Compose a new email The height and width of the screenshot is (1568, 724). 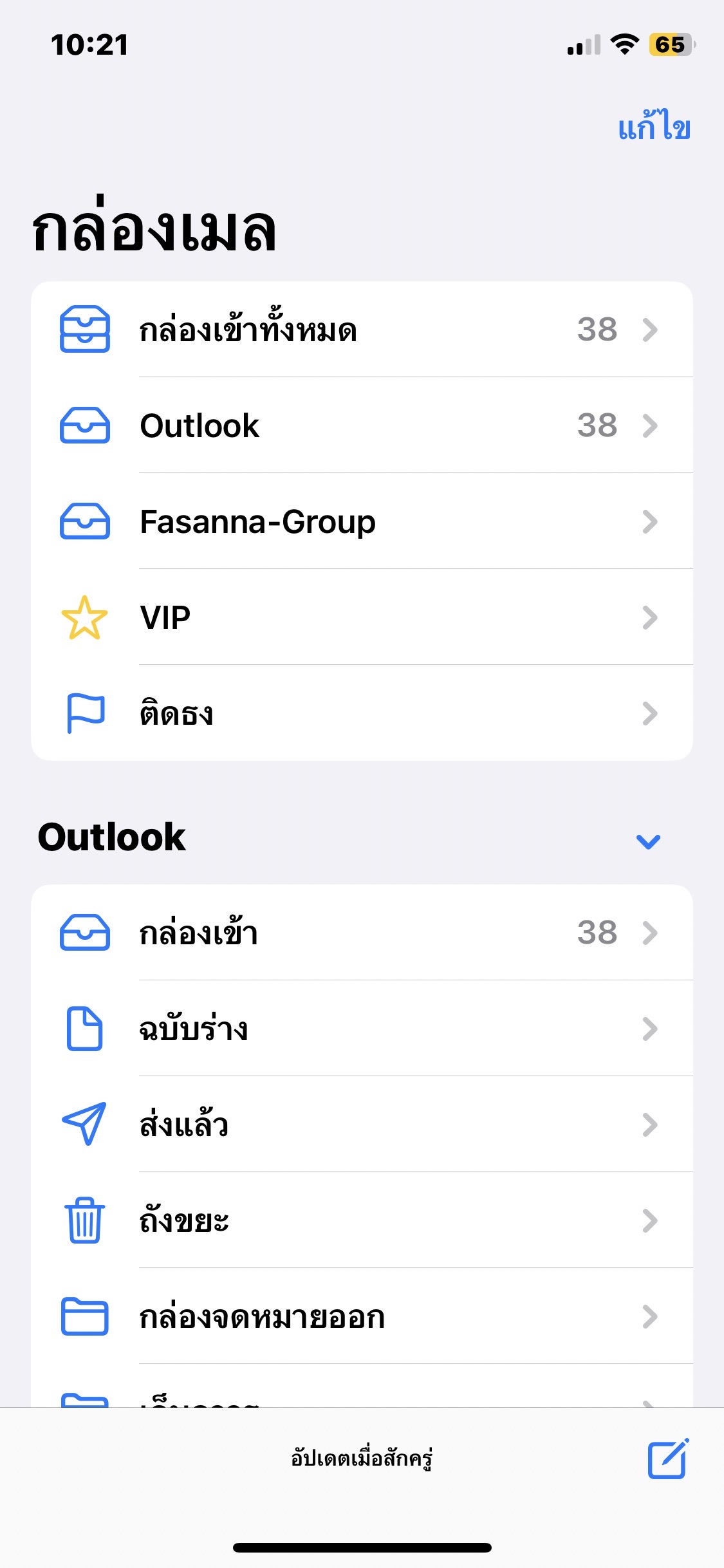(x=667, y=1459)
